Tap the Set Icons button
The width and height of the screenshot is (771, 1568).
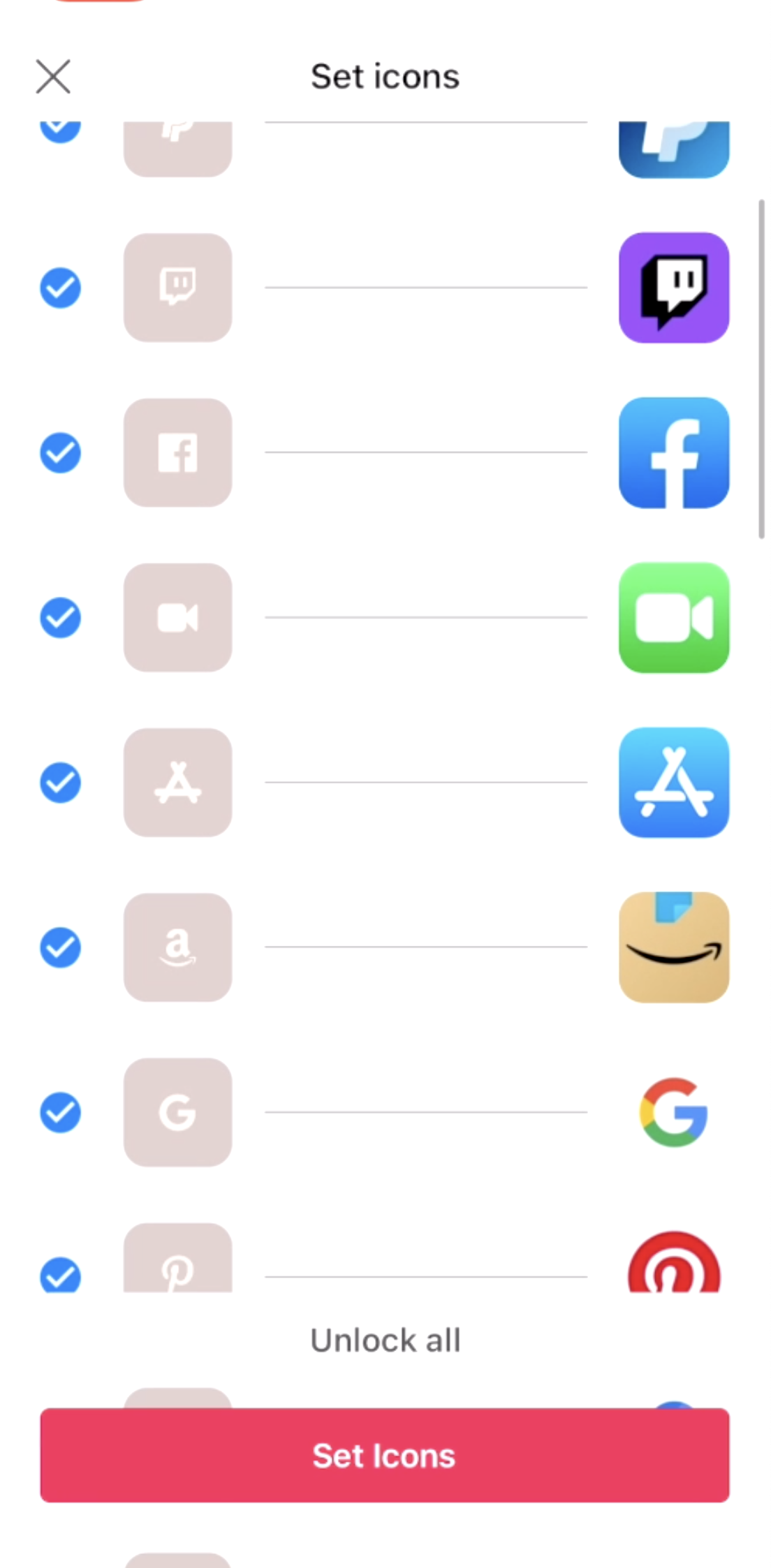click(x=385, y=1456)
